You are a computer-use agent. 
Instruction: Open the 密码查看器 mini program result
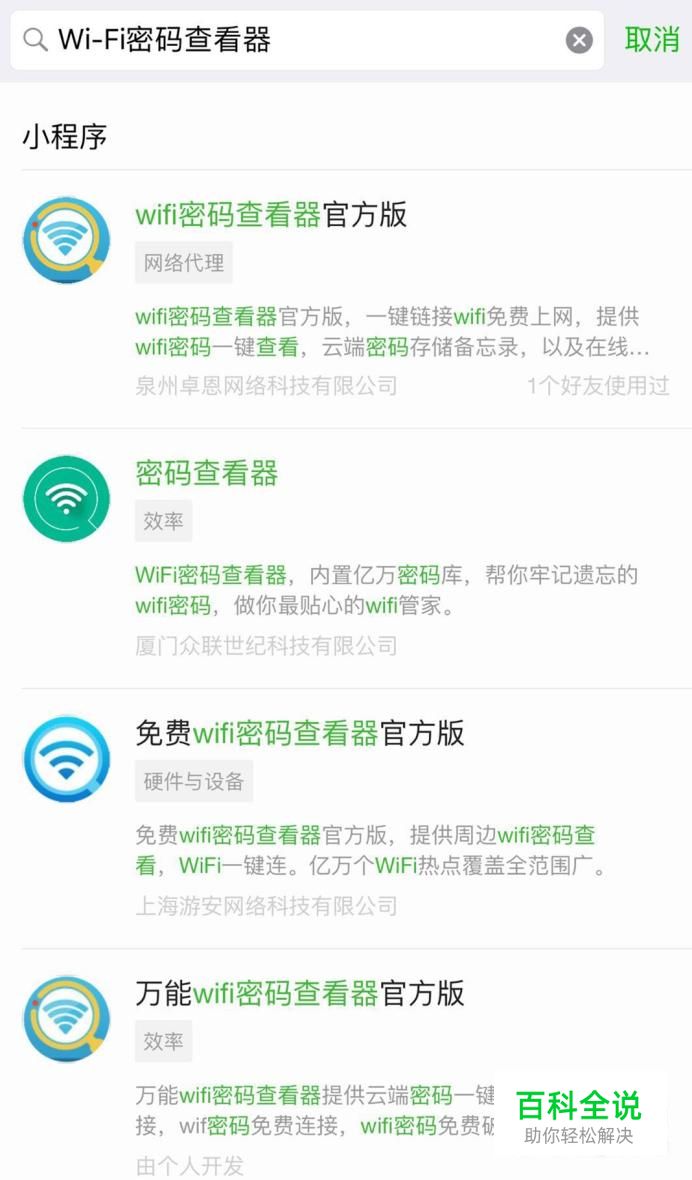coord(346,558)
